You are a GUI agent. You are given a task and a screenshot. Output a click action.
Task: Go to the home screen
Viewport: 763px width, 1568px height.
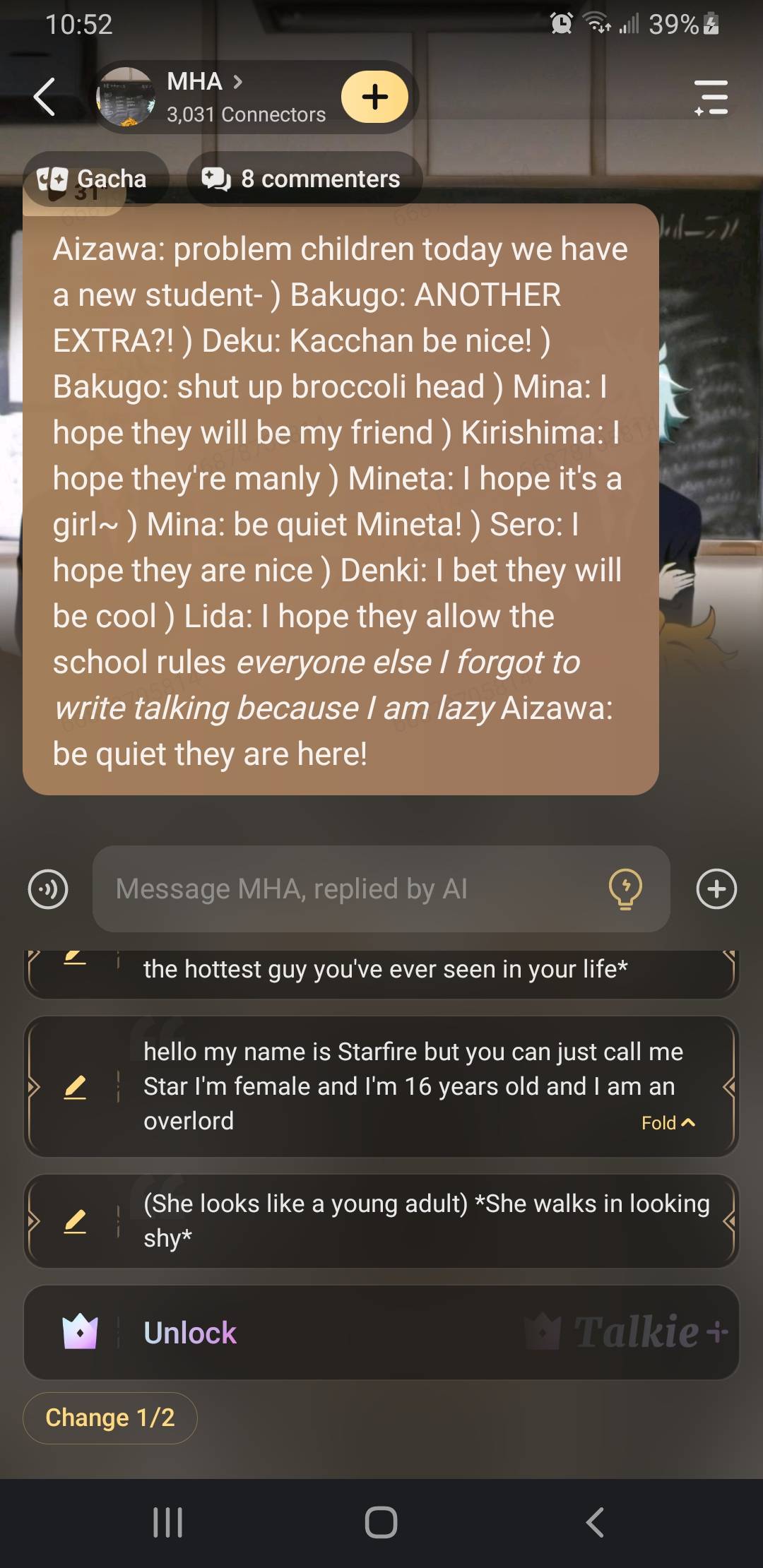pyautogui.click(x=381, y=1522)
